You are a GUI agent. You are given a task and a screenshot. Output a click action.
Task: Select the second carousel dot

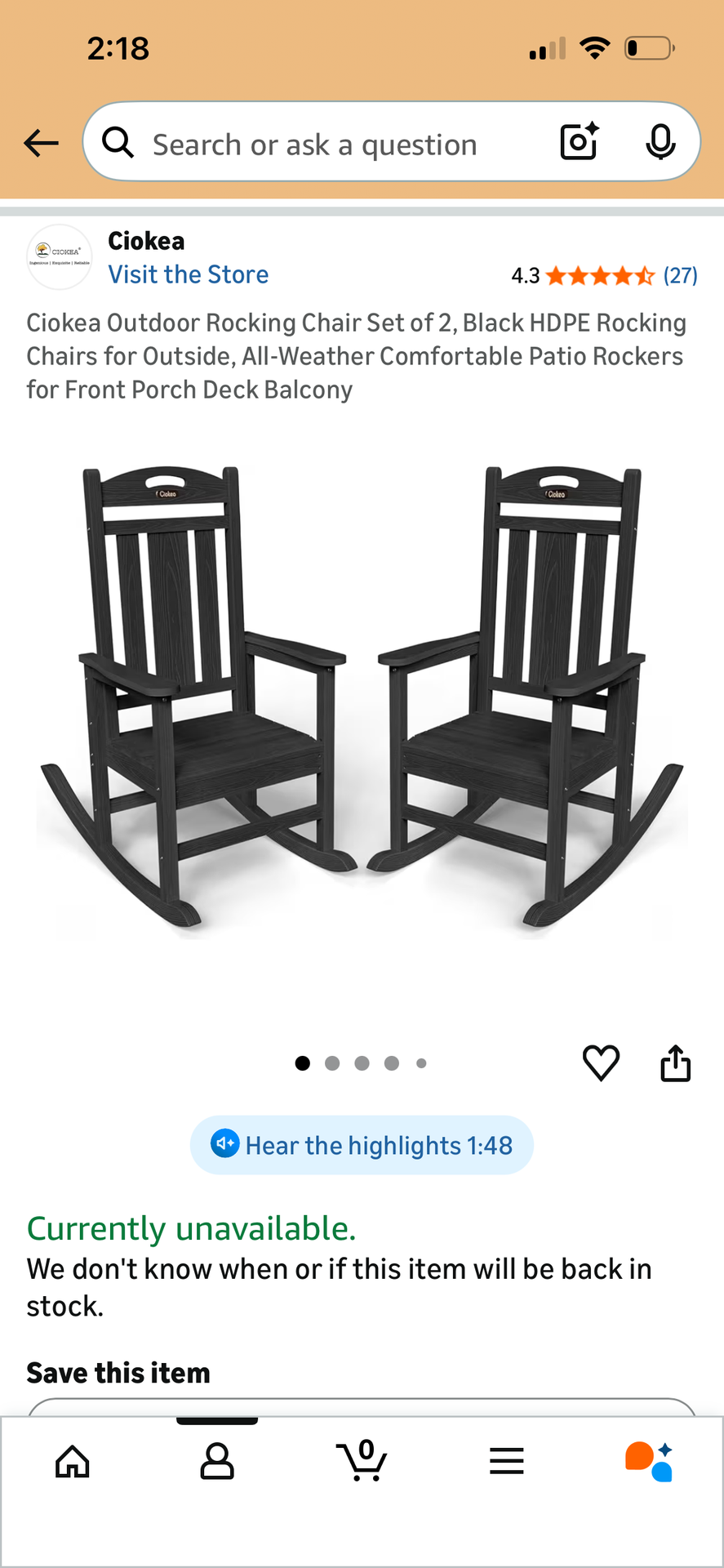tap(332, 1062)
